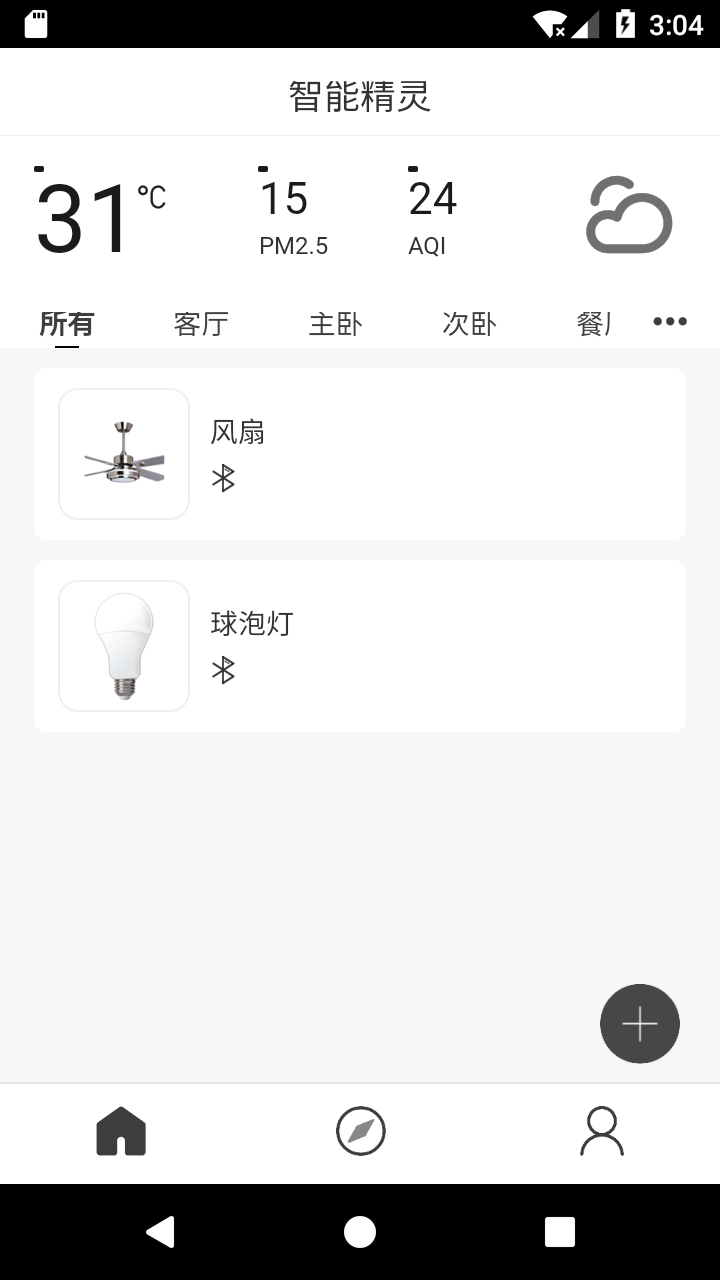The height and width of the screenshot is (1280, 720).
Task: Select the home icon in bottom navigation
Action: 120,1133
